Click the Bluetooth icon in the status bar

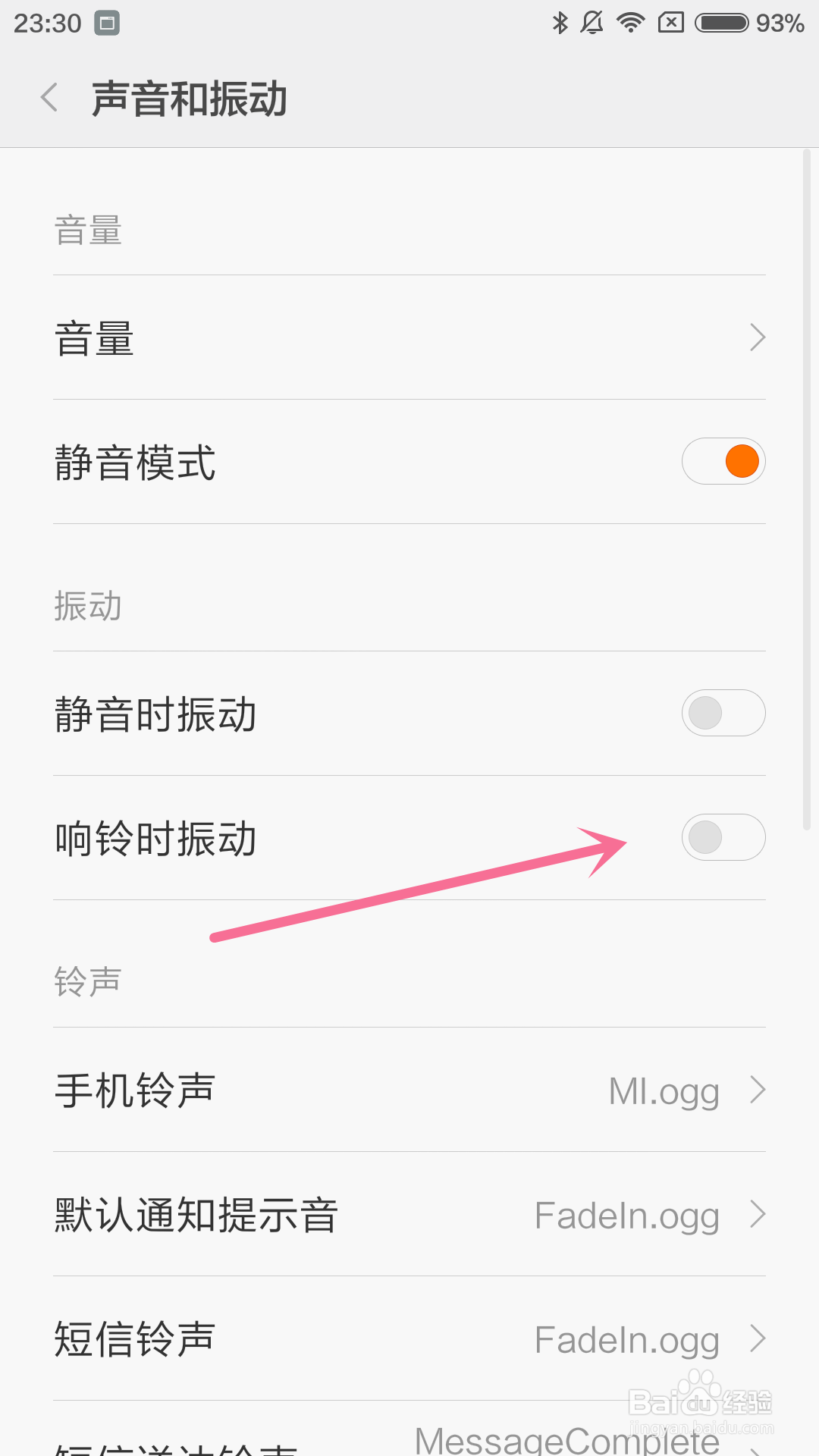(x=559, y=23)
